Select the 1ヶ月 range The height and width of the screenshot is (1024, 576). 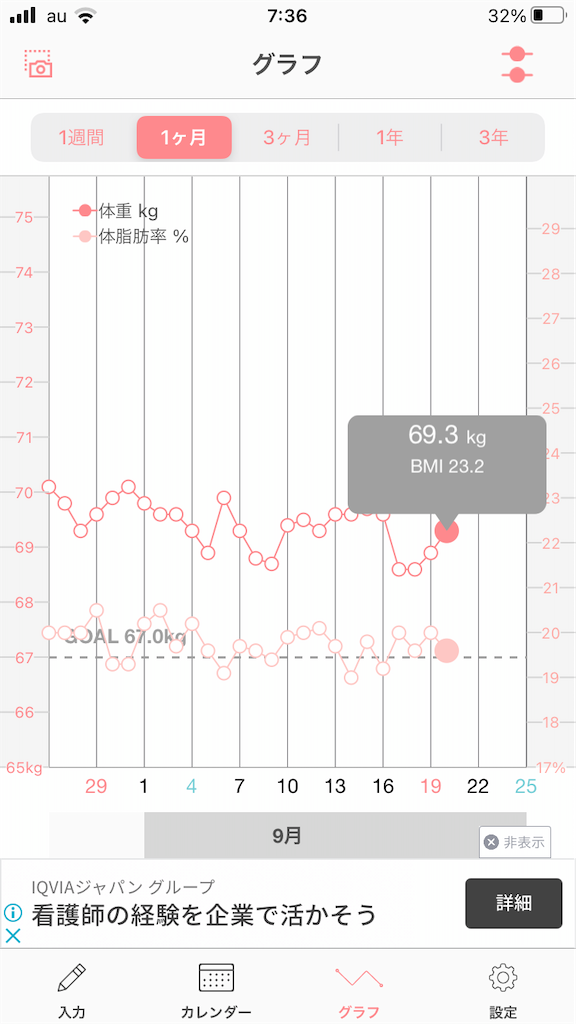[184, 138]
